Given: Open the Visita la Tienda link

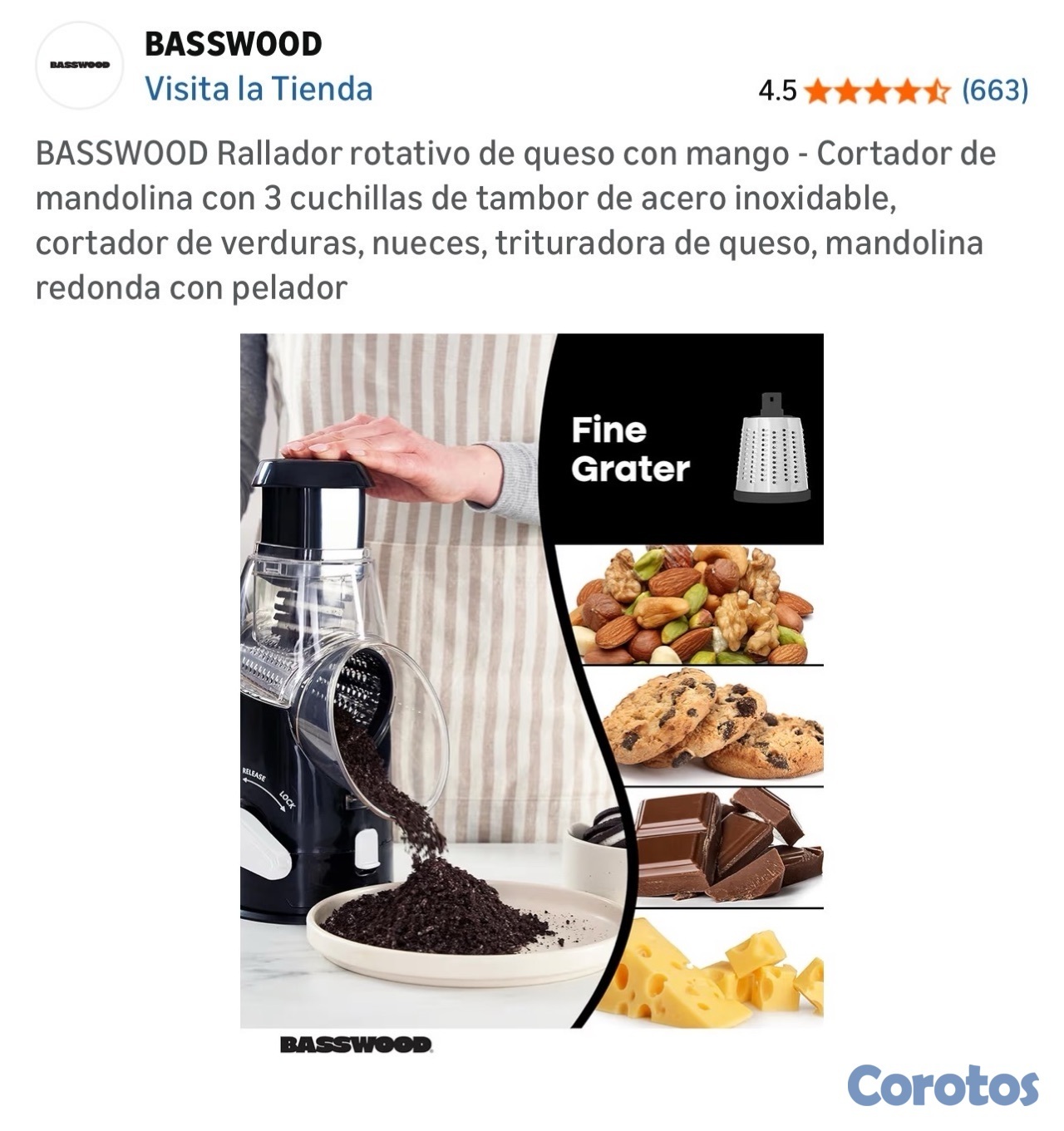Looking at the screenshot, I should point(259,89).
